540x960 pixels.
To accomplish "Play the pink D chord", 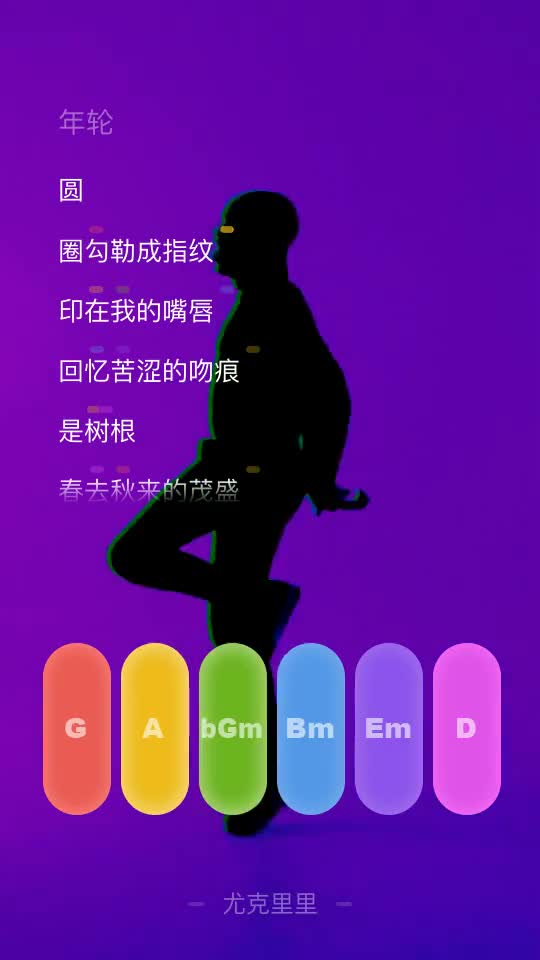I will point(467,729).
